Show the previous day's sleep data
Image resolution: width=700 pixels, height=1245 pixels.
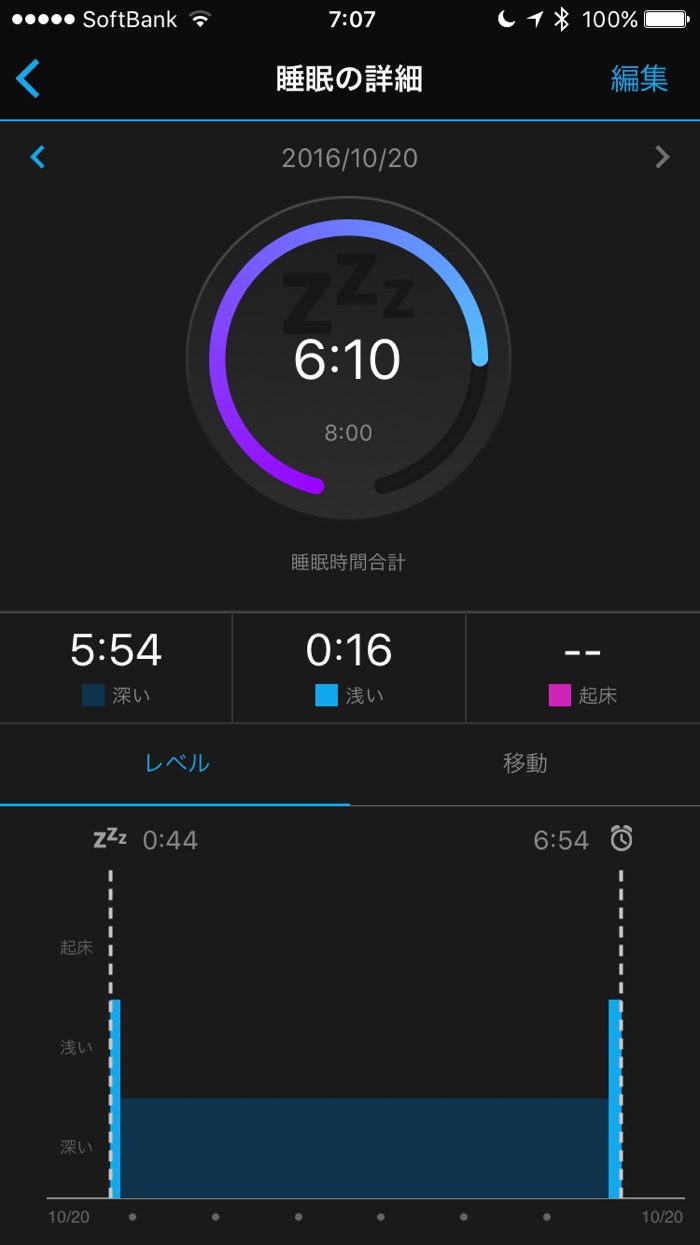(38, 157)
